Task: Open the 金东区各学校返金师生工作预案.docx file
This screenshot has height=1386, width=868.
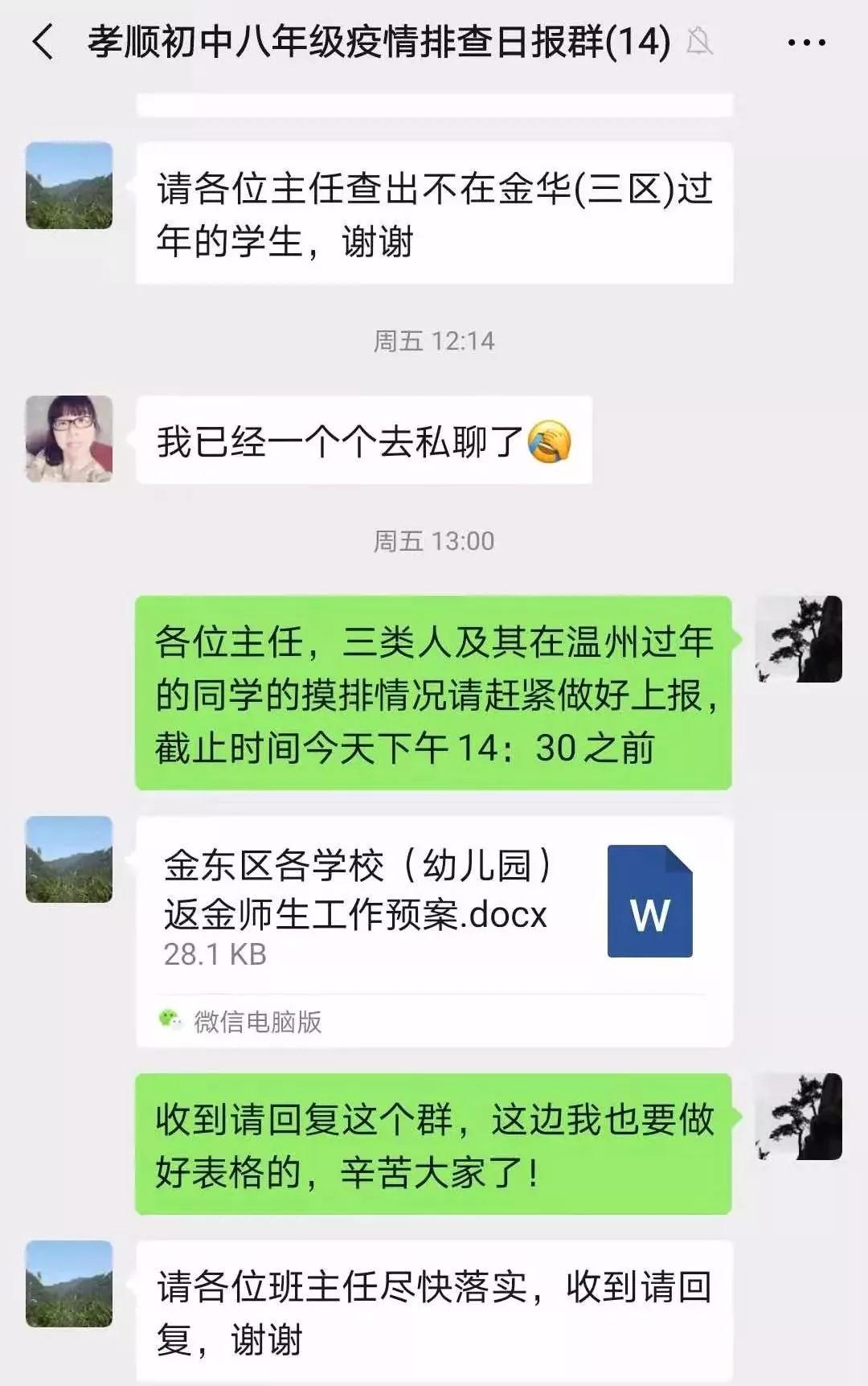Action: click(434, 932)
